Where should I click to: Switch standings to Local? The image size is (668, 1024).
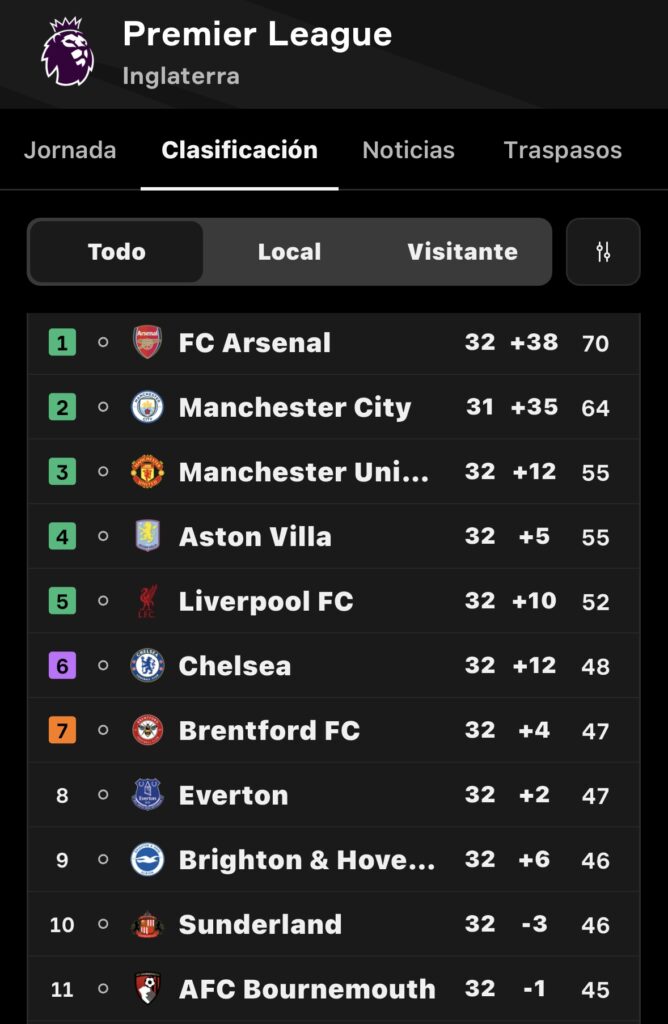[289, 252]
